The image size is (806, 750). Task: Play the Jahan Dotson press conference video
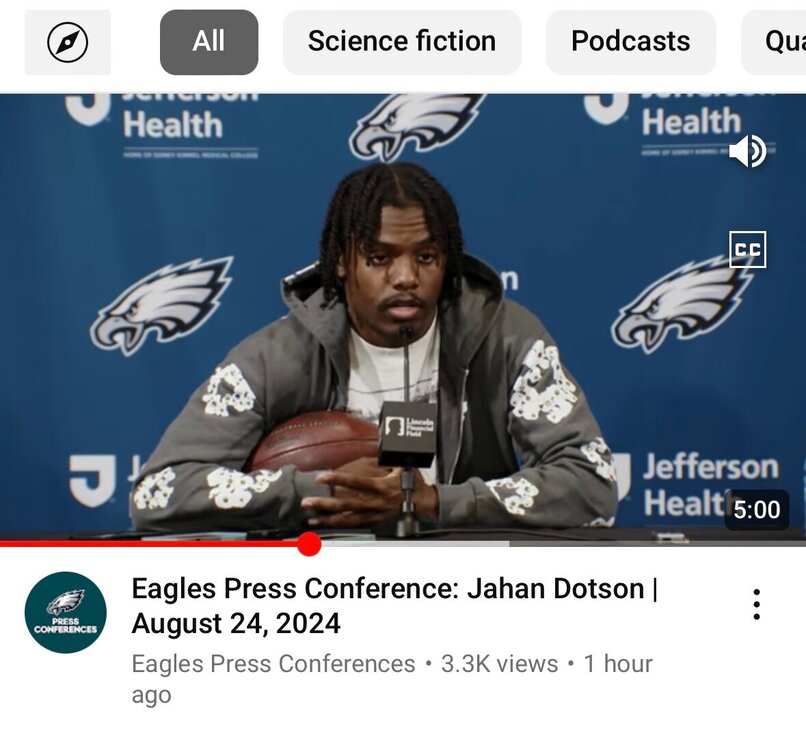pos(400,320)
